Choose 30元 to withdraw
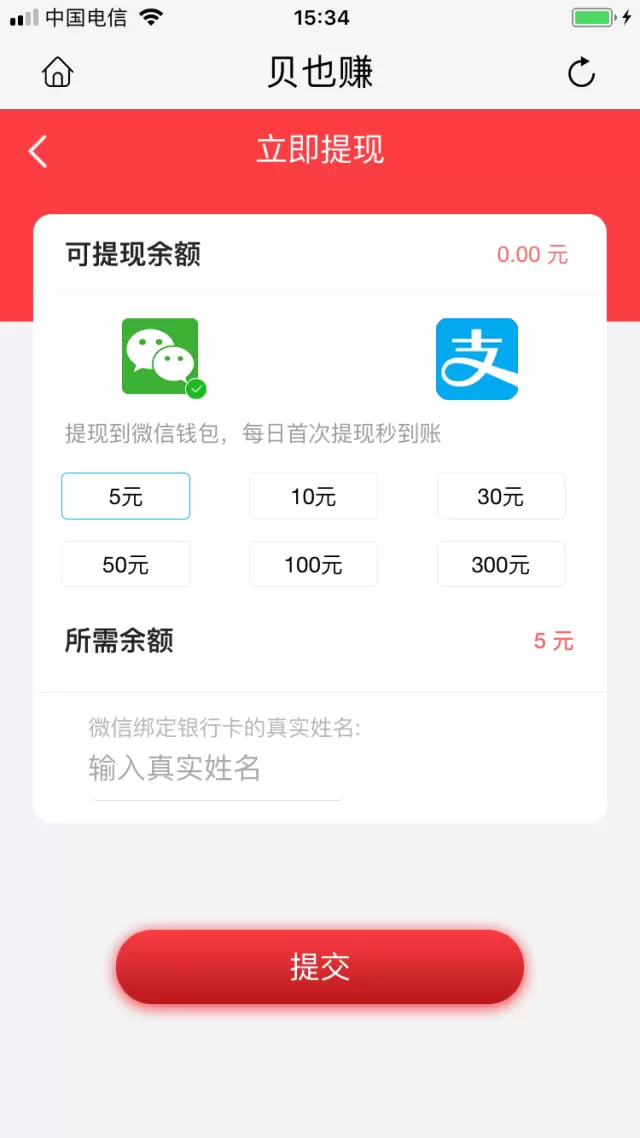640x1138 pixels. click(x=501, y=496)
